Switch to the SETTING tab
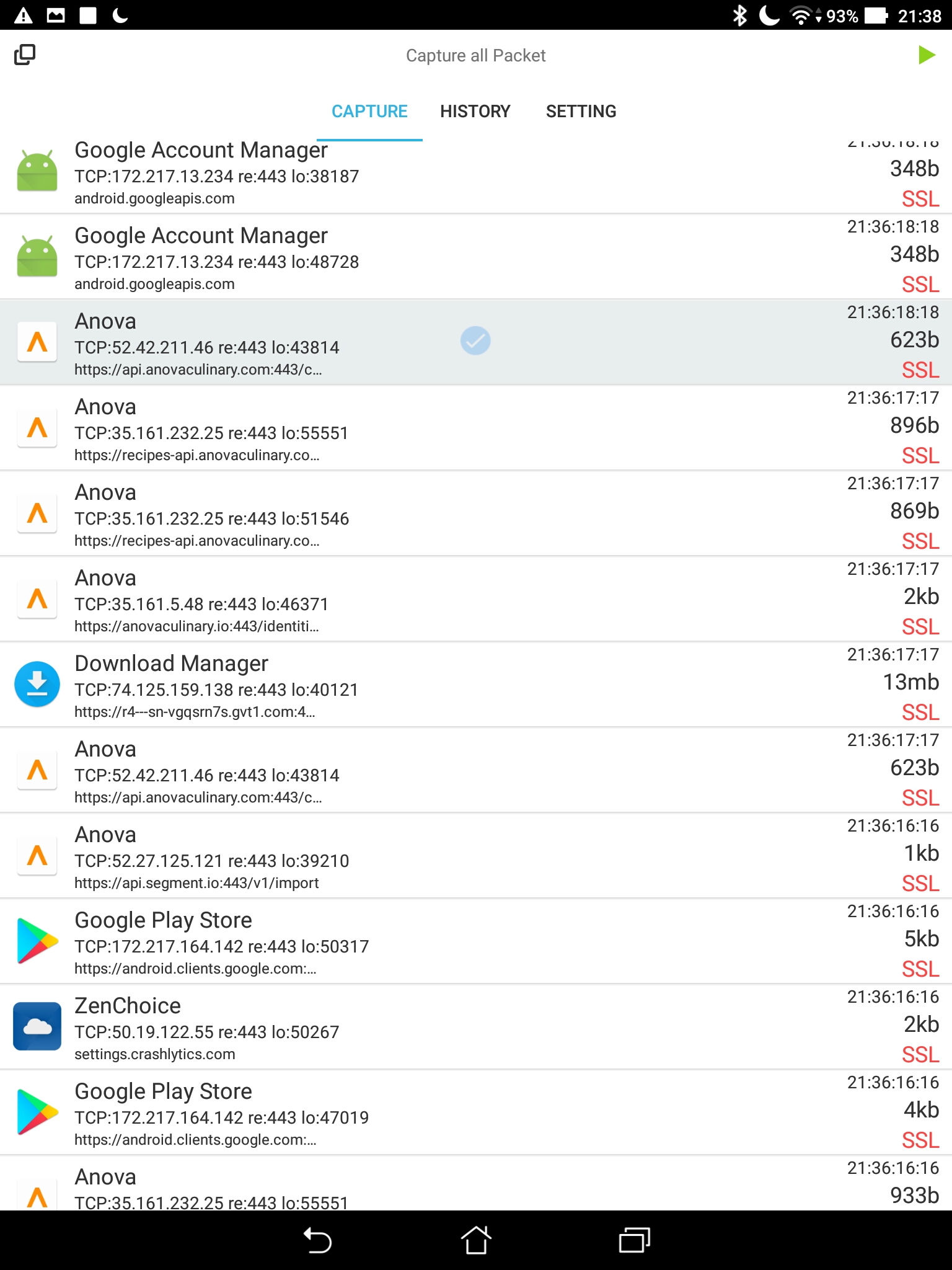The image size is (952, 1270). click(581, 111)
